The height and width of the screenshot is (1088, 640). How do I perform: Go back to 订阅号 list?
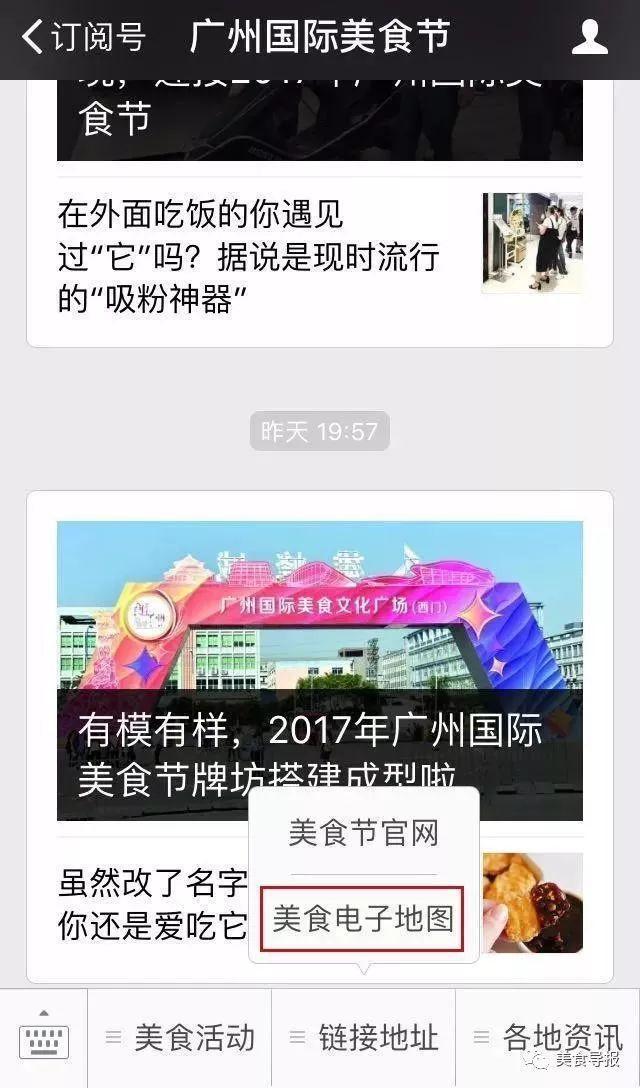[82, 38]
